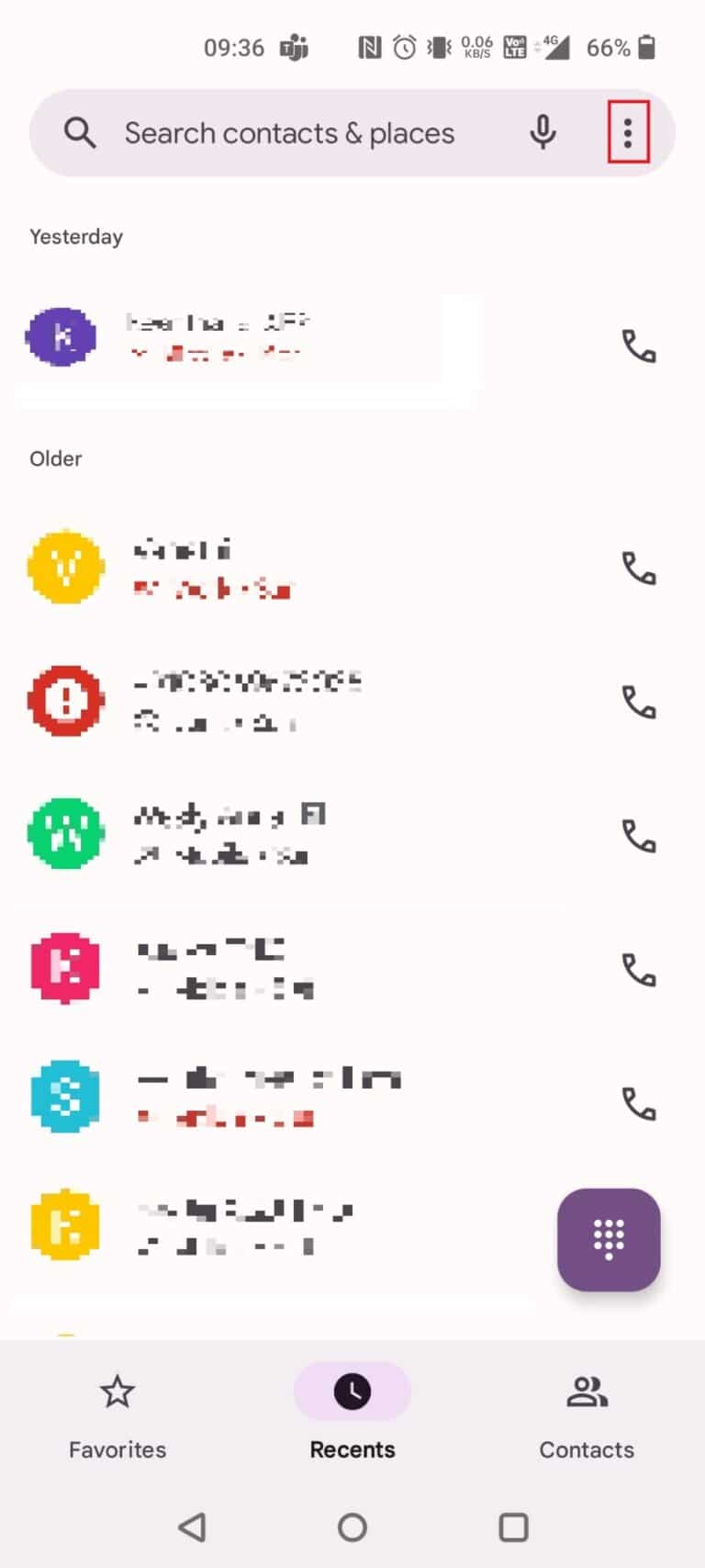Call the contact with purple K avatar
The image size is (705, 1568).
(639, 346)
